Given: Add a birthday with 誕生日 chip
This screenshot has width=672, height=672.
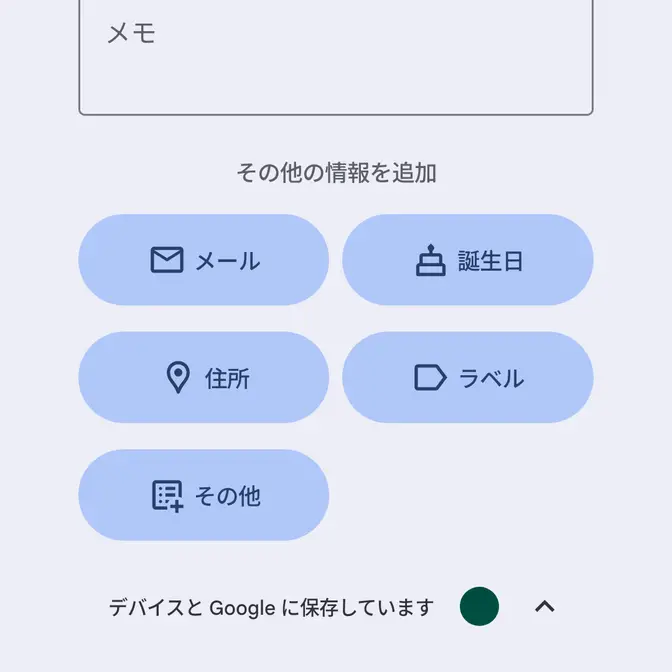Looking at the screenshot, I should [468, 261].
